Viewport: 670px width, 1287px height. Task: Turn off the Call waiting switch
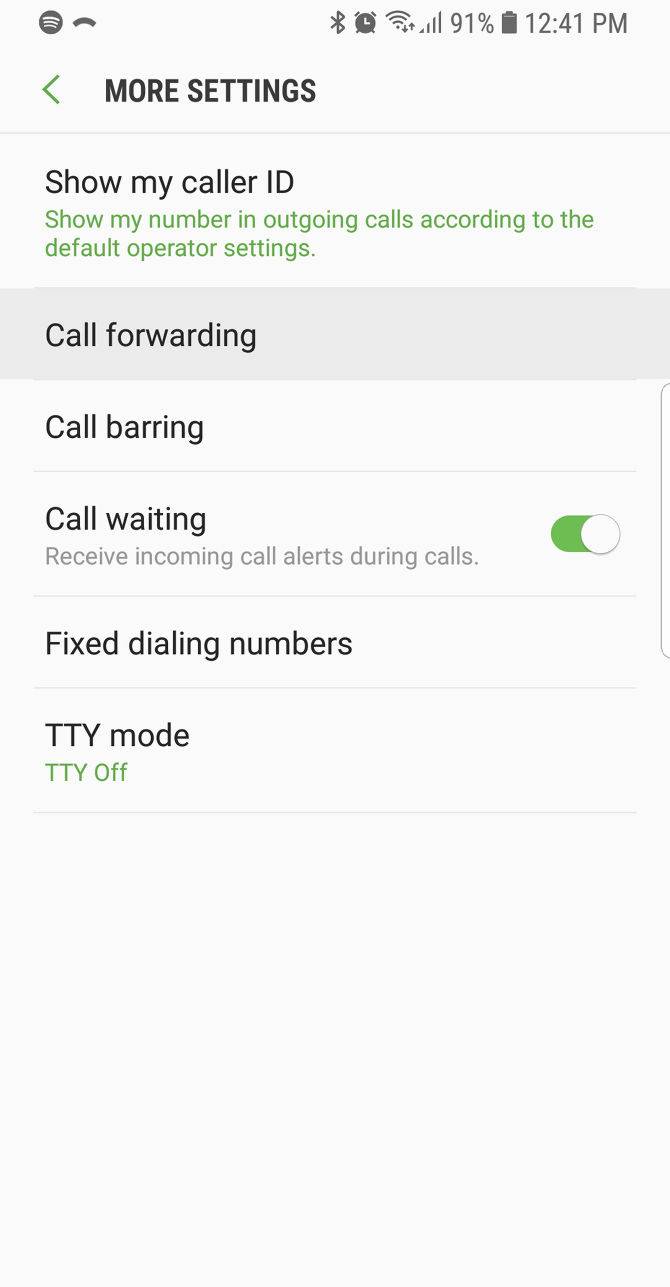pyautogui.click(x=585, y=534)
